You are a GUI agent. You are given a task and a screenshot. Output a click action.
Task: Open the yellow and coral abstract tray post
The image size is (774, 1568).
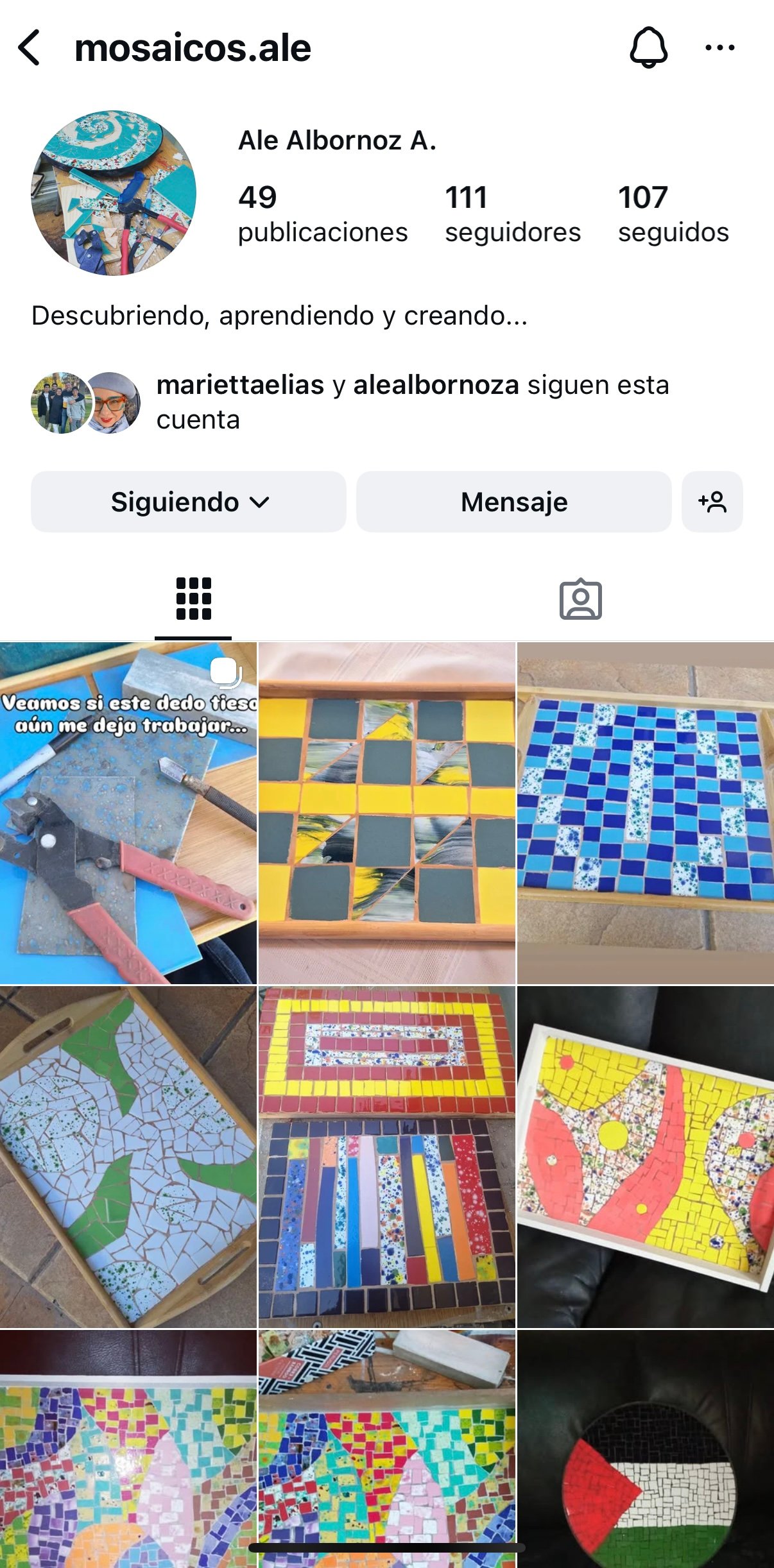pyautogui.click(x=645, y=1157)
